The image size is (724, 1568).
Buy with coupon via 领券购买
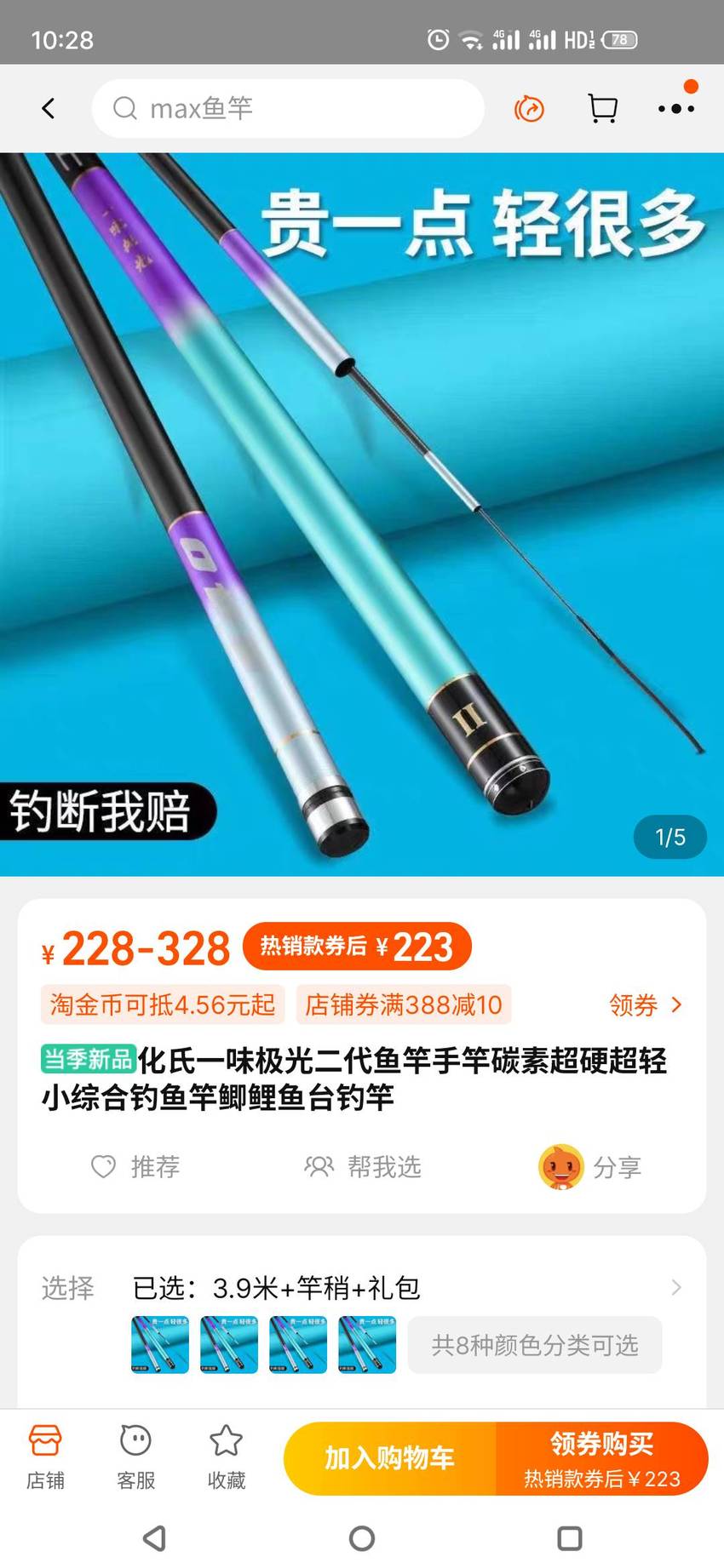click(602, 1458)
